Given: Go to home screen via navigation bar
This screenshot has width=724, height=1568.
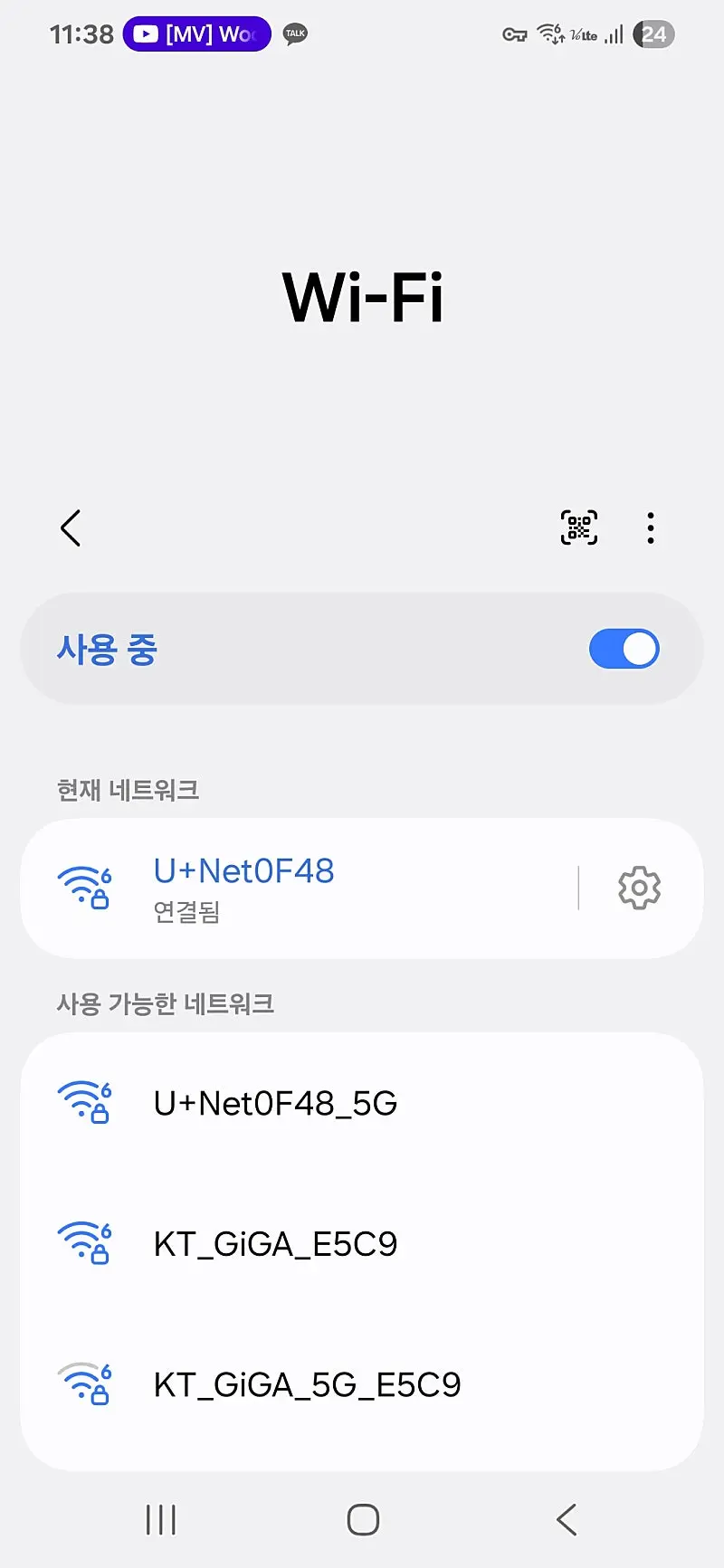Looking at the screenshot, I should pos(363,1520).
